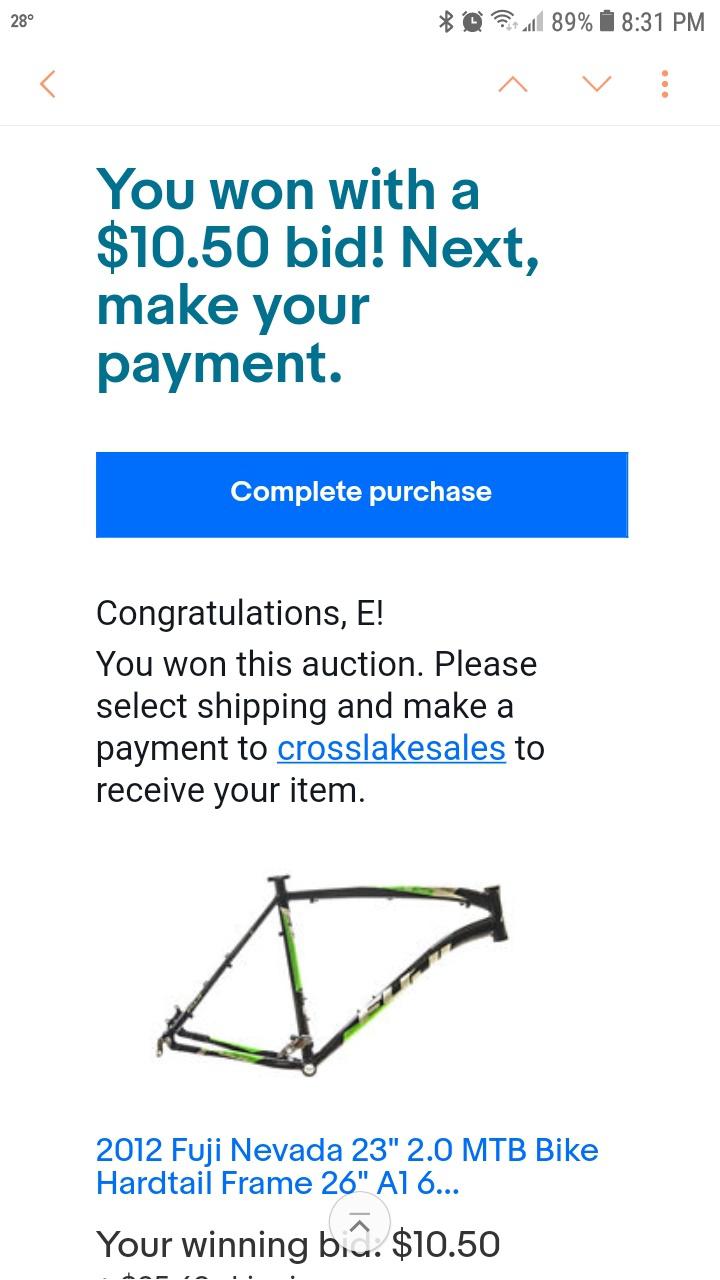This screenshot has height=1280, width=720.
Task: Open the 2012 Fuji Nevada listing link
Action: 346,1166
